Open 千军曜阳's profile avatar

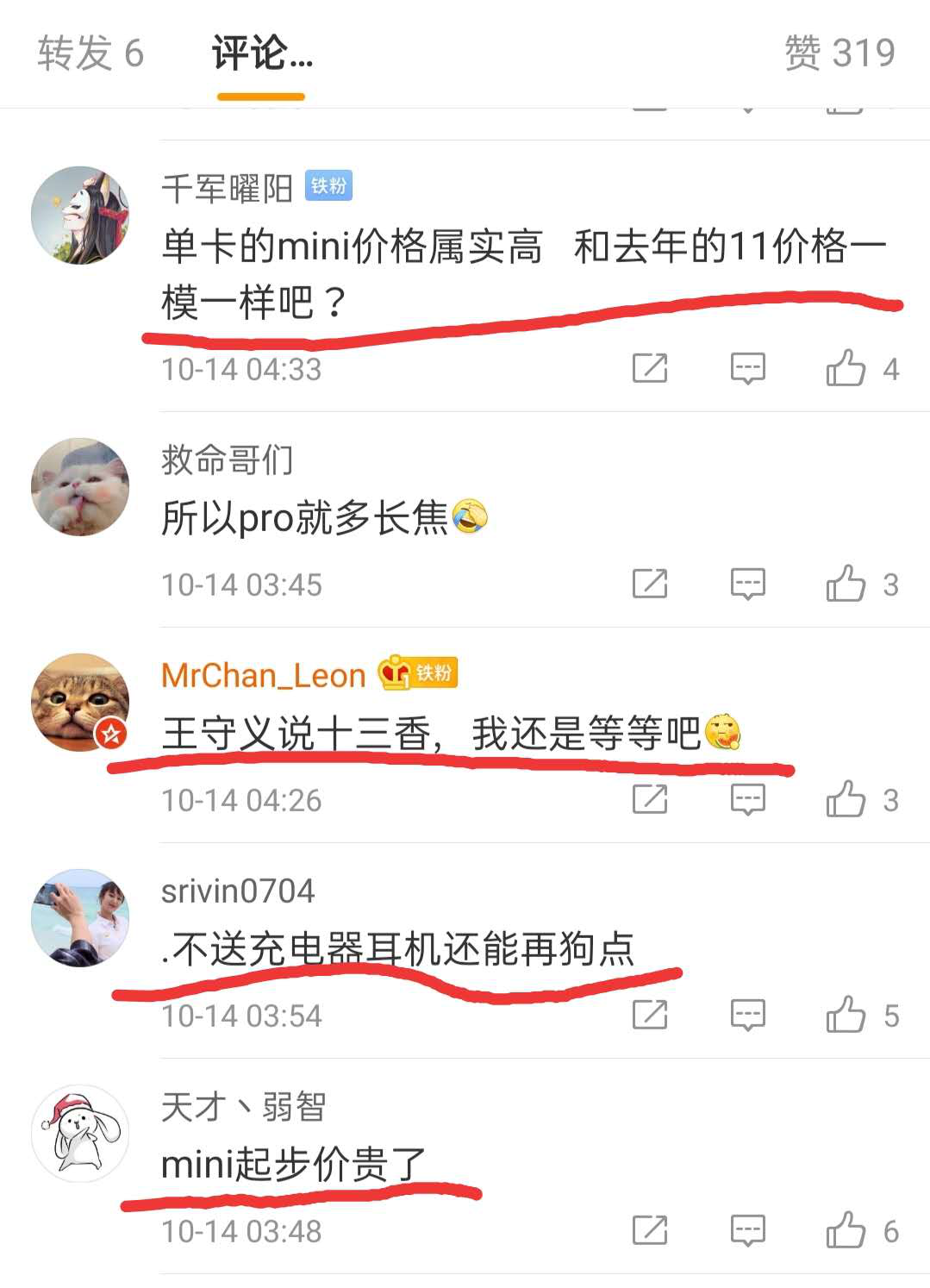click(x=80, y=216)
